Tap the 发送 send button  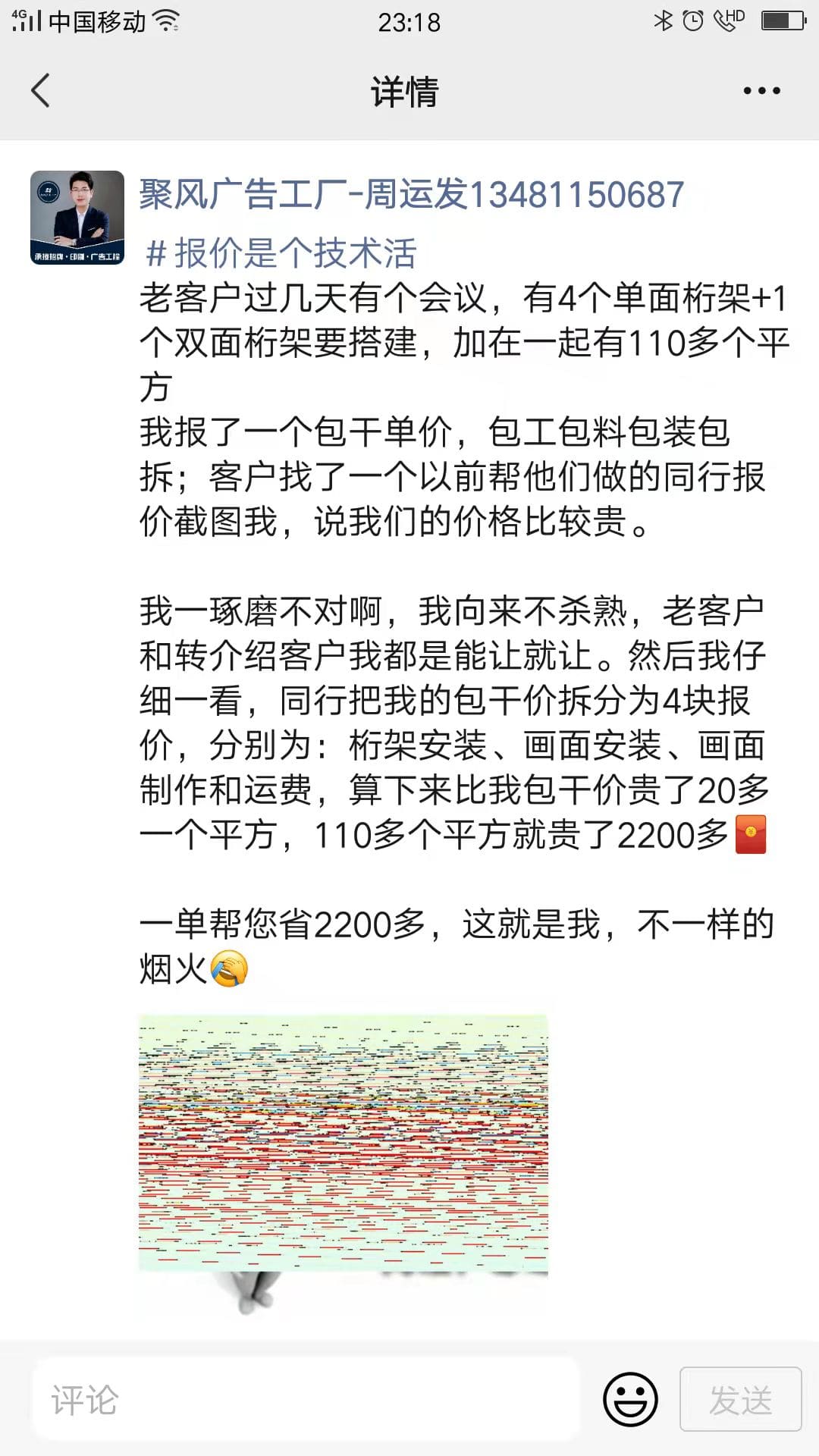point(740,1399)
